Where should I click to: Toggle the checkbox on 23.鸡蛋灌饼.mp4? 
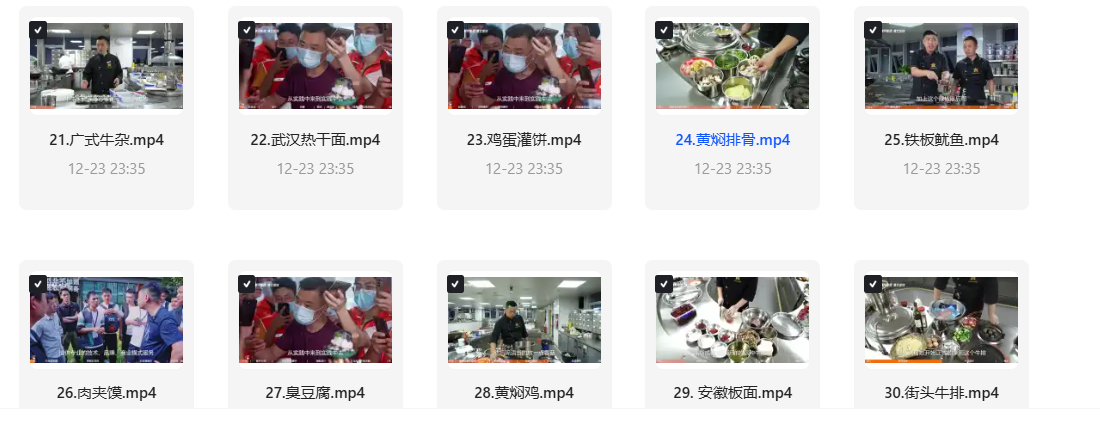[456, 30]
